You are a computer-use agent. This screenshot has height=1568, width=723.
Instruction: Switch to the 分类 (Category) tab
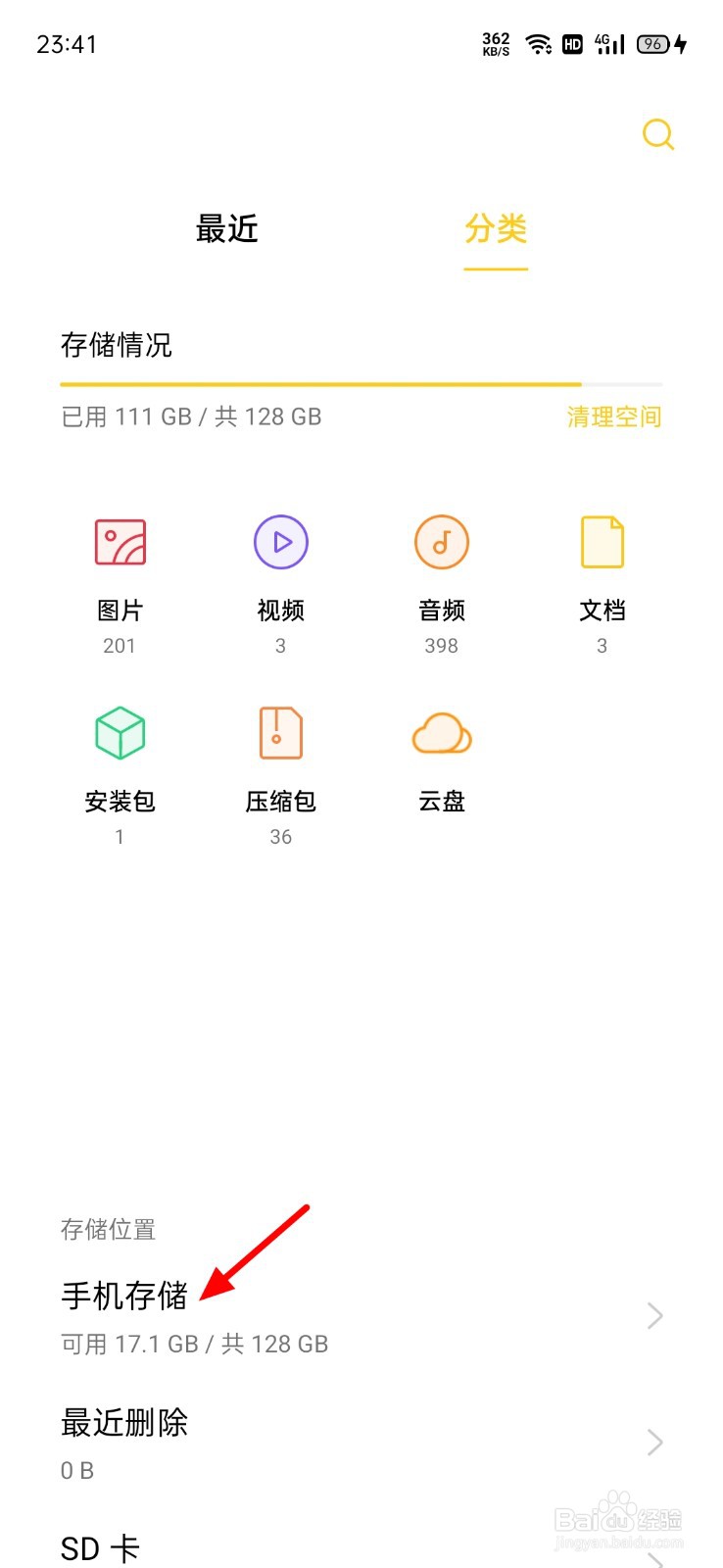click(496, 230)
